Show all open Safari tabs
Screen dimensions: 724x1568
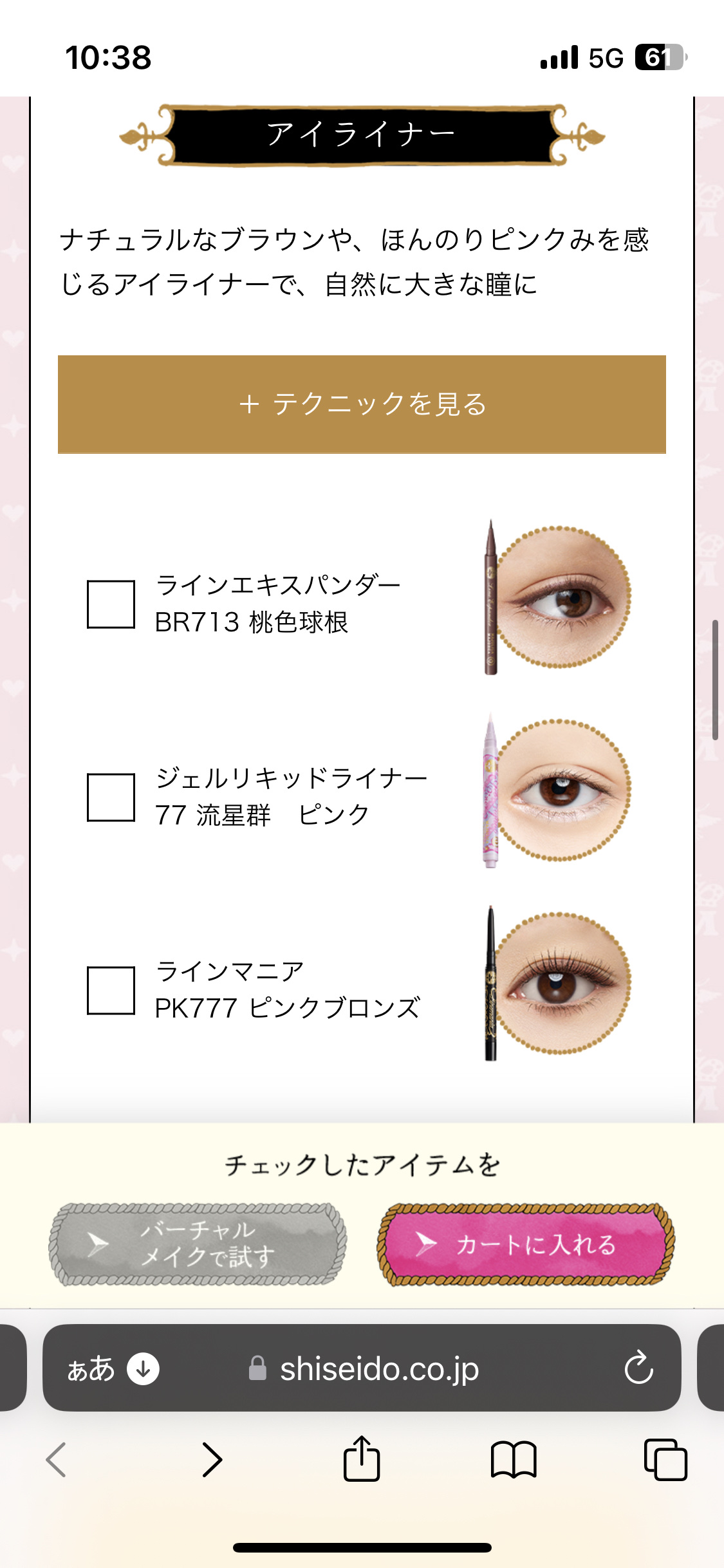[665, 1460]
